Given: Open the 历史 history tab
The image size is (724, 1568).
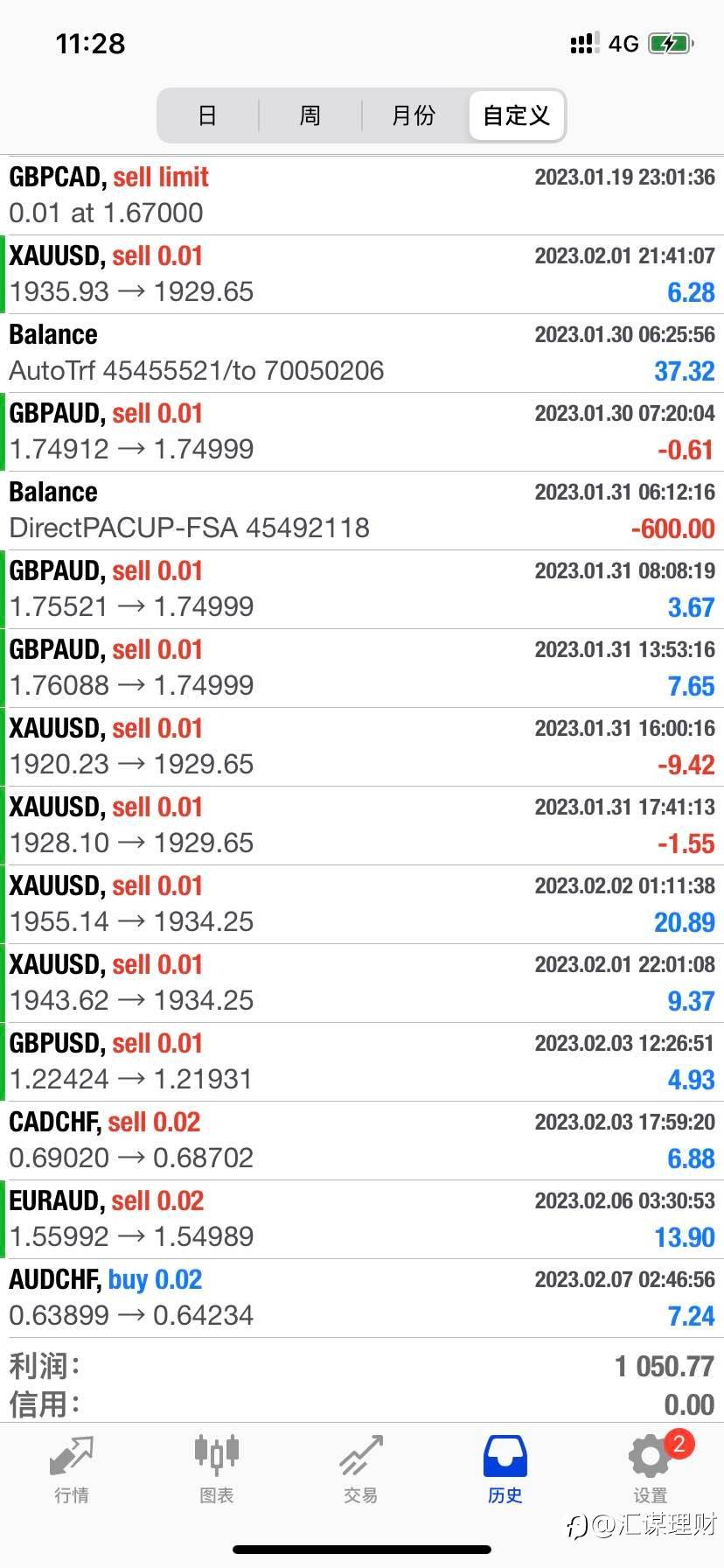Looking at the screenshot, I should [x=505, y=1470].
